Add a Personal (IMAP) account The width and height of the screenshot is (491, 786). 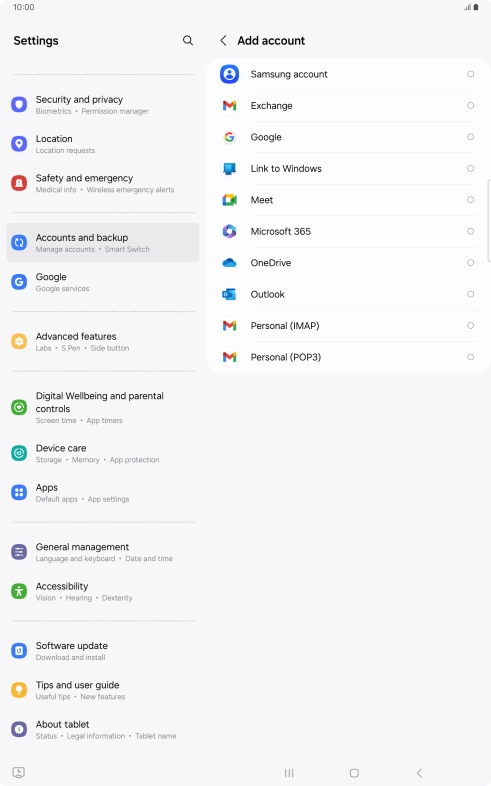pos(348,326)
